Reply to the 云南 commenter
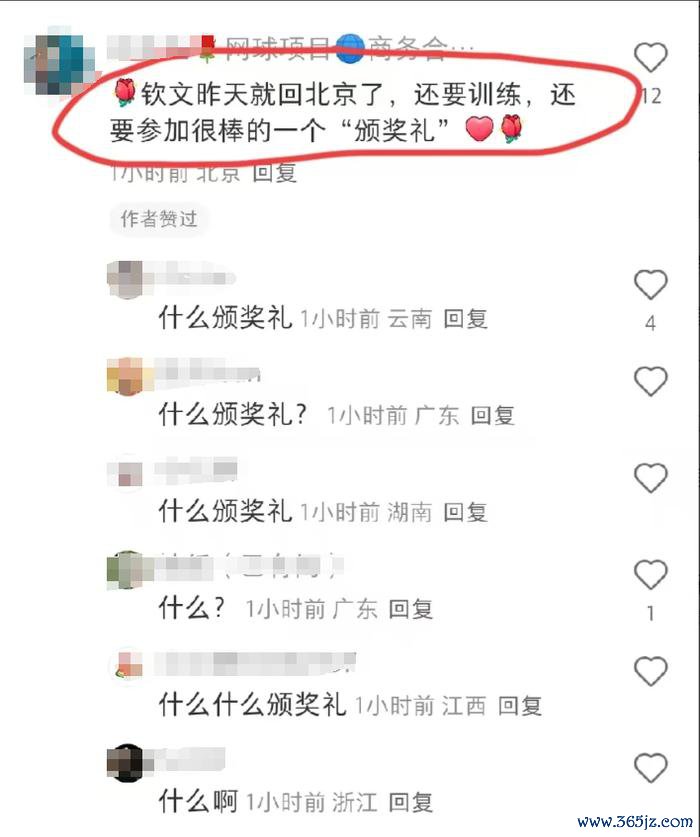Viewport: 700px width, 837px height. click(465, 319)
